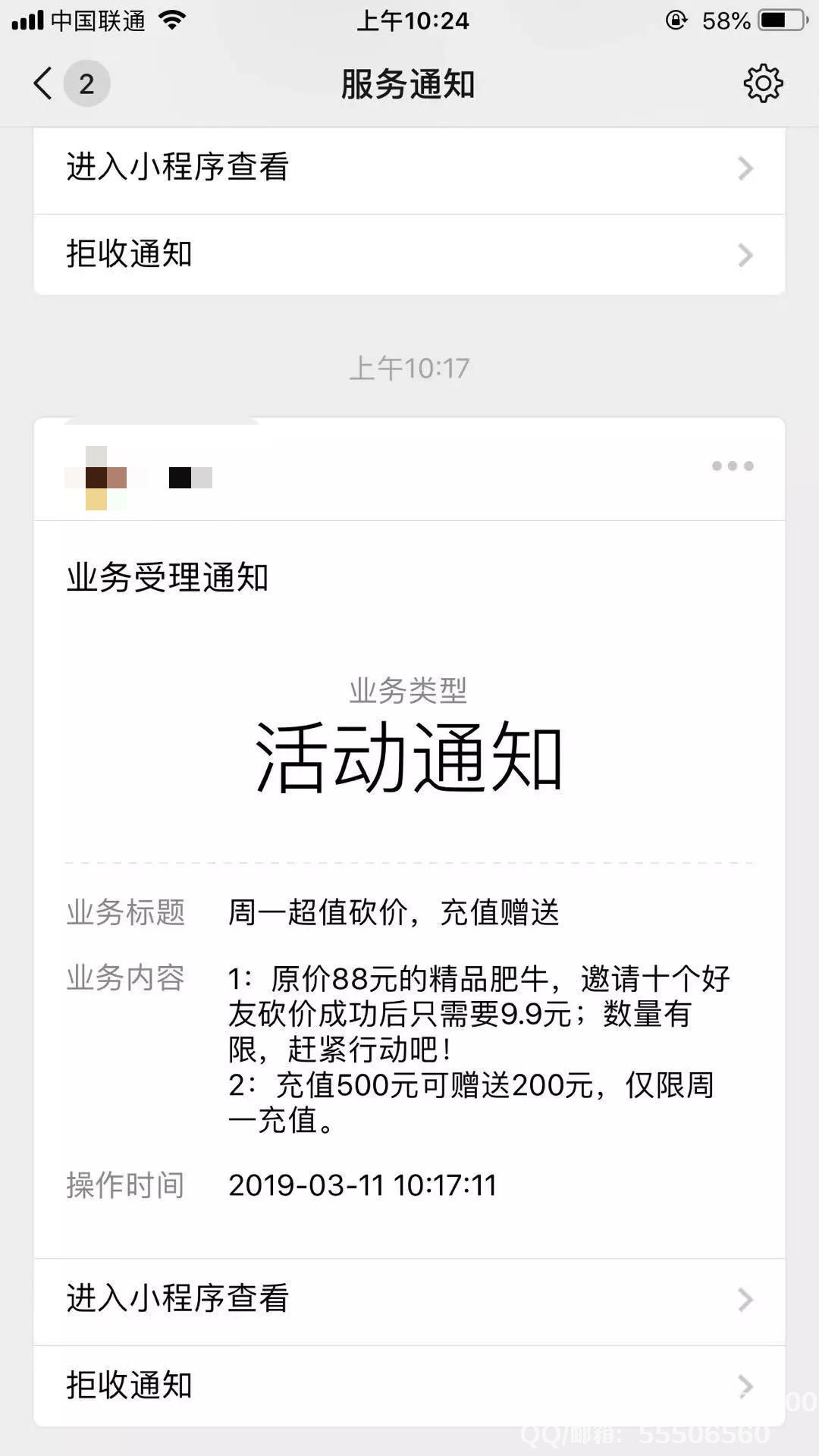Open 进入小程序查看 below the 活动通知 details
This screenshot has width=819, height=1456.
(409, 1299)
